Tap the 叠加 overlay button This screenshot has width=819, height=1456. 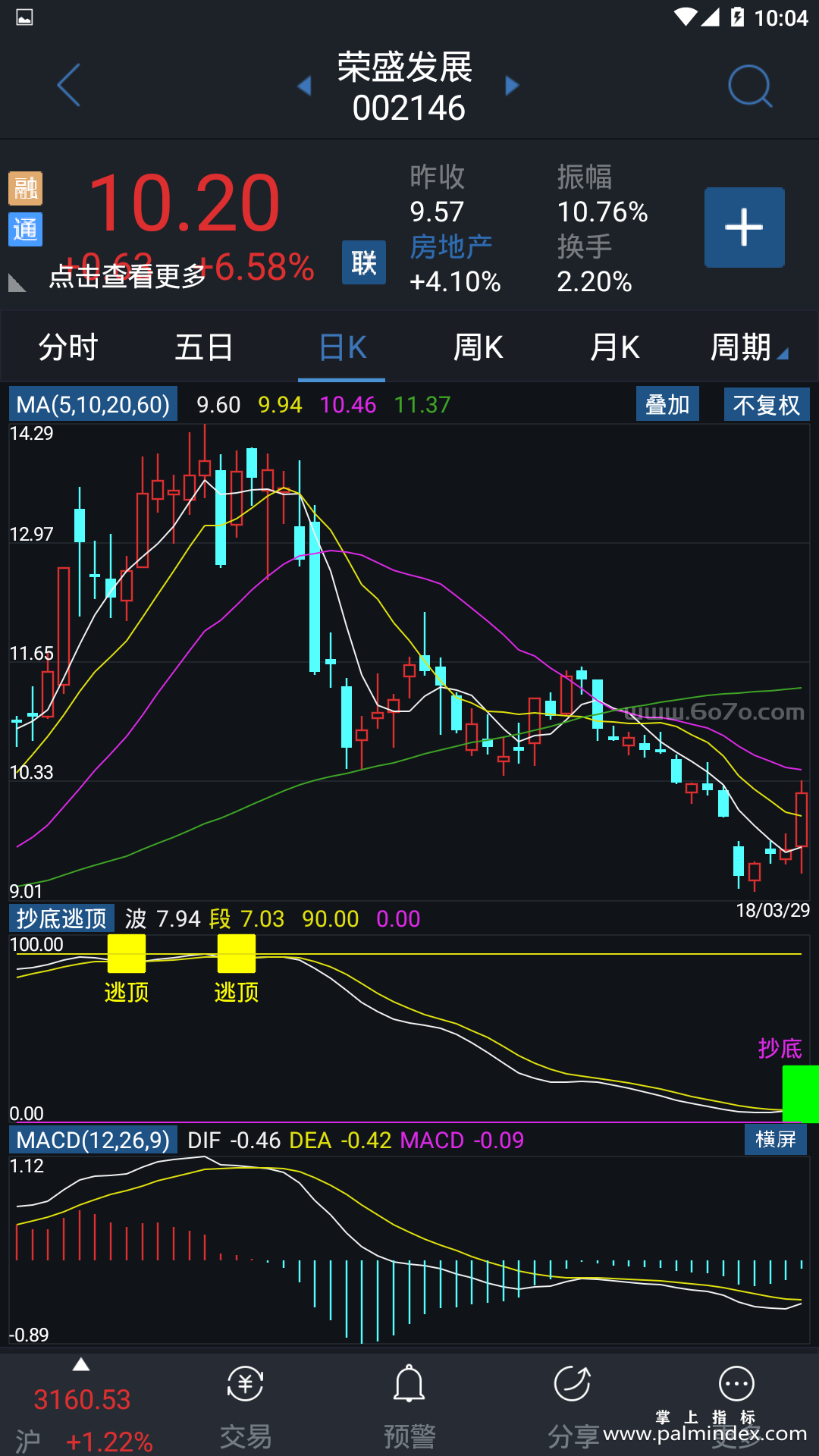click(667, 404)
